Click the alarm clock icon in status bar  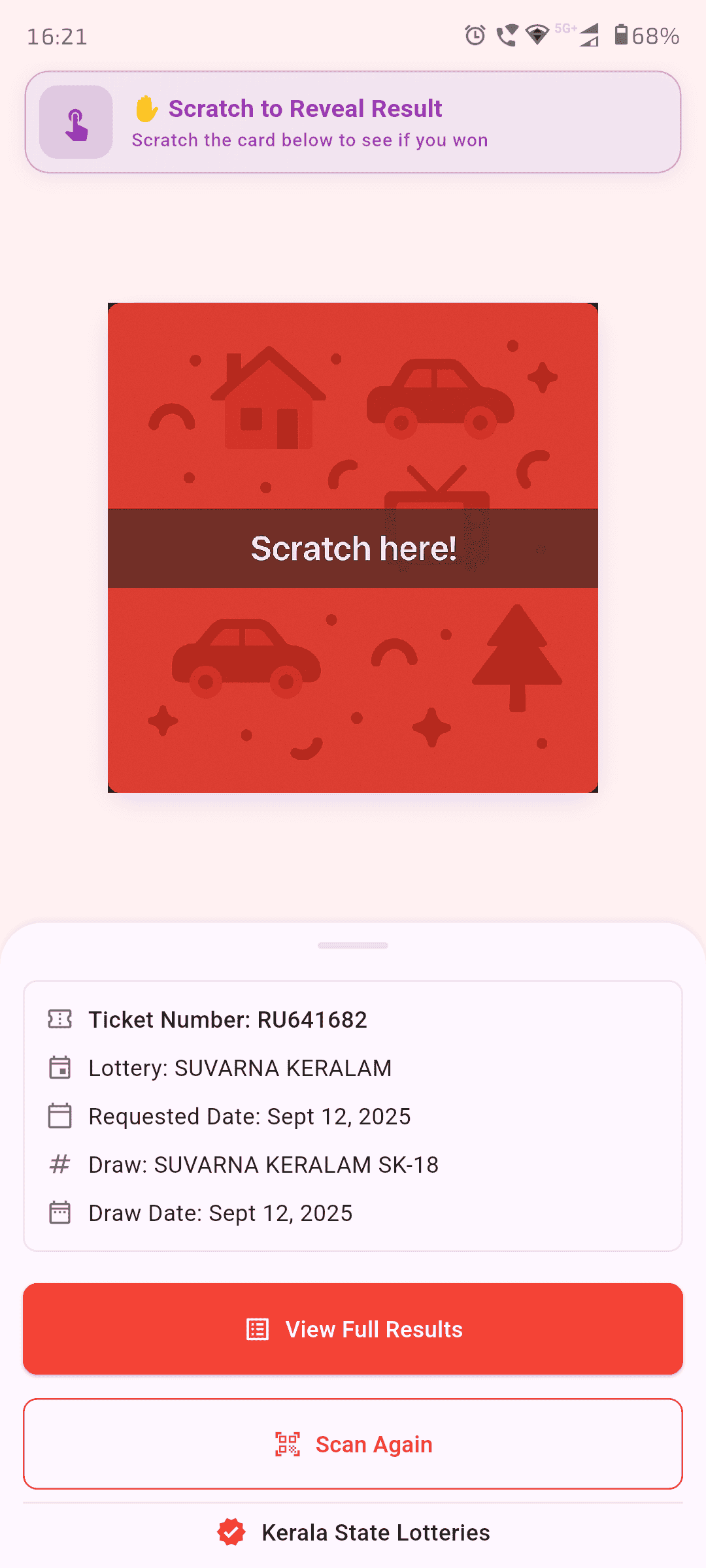(x=474, y=35)
